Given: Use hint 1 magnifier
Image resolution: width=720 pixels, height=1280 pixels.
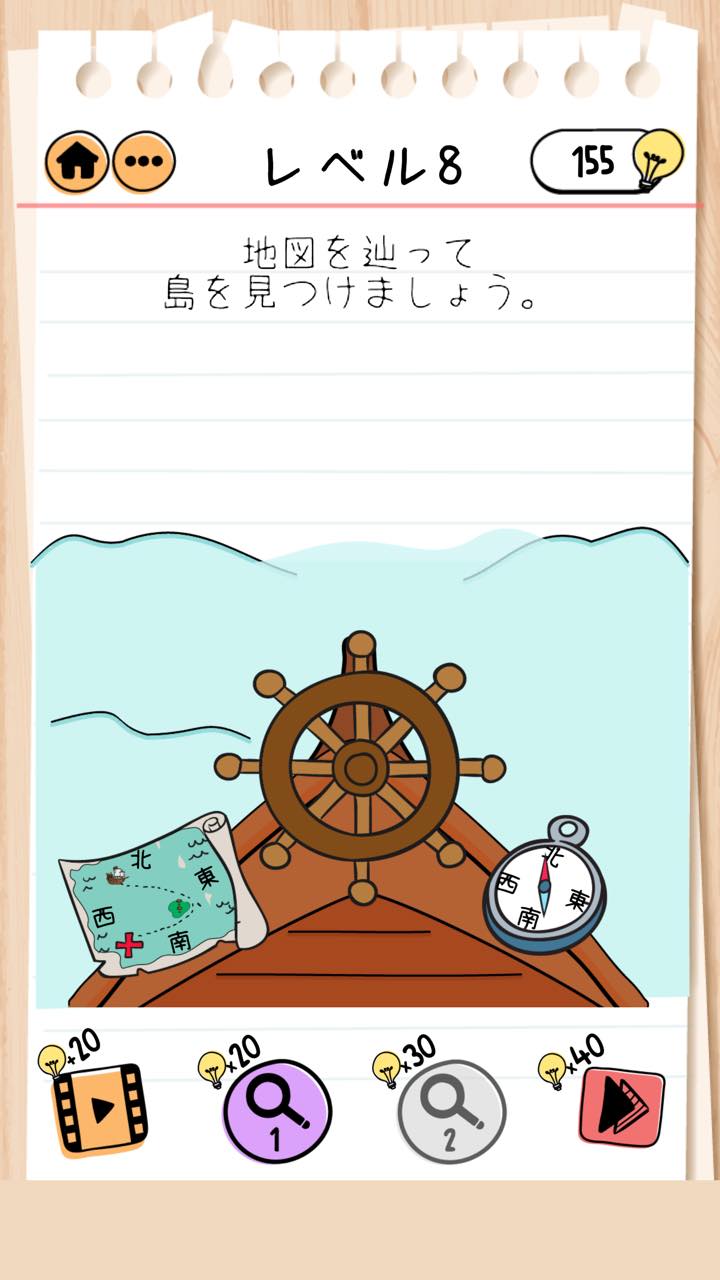Looking at the screenshot, I should [276, 1111].
